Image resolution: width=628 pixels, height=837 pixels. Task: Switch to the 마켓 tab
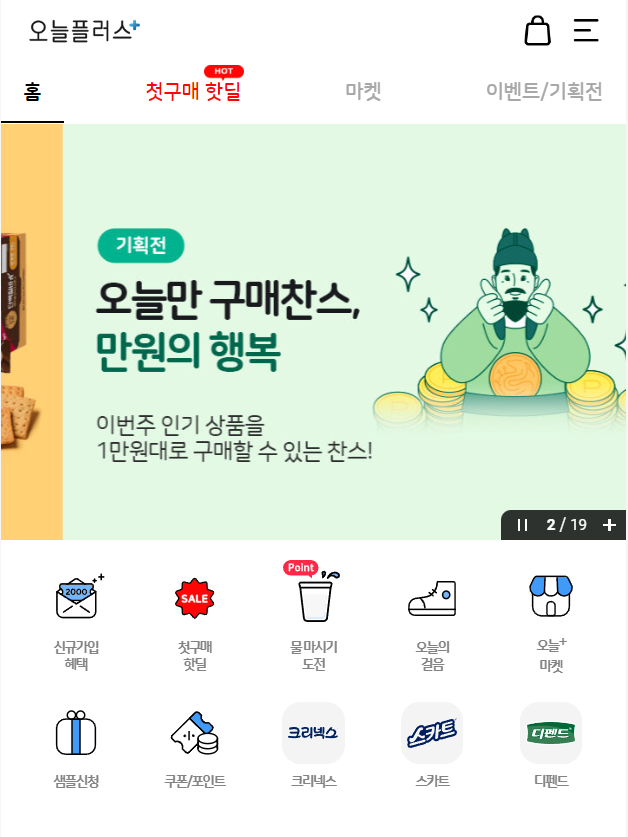(363, 92)
